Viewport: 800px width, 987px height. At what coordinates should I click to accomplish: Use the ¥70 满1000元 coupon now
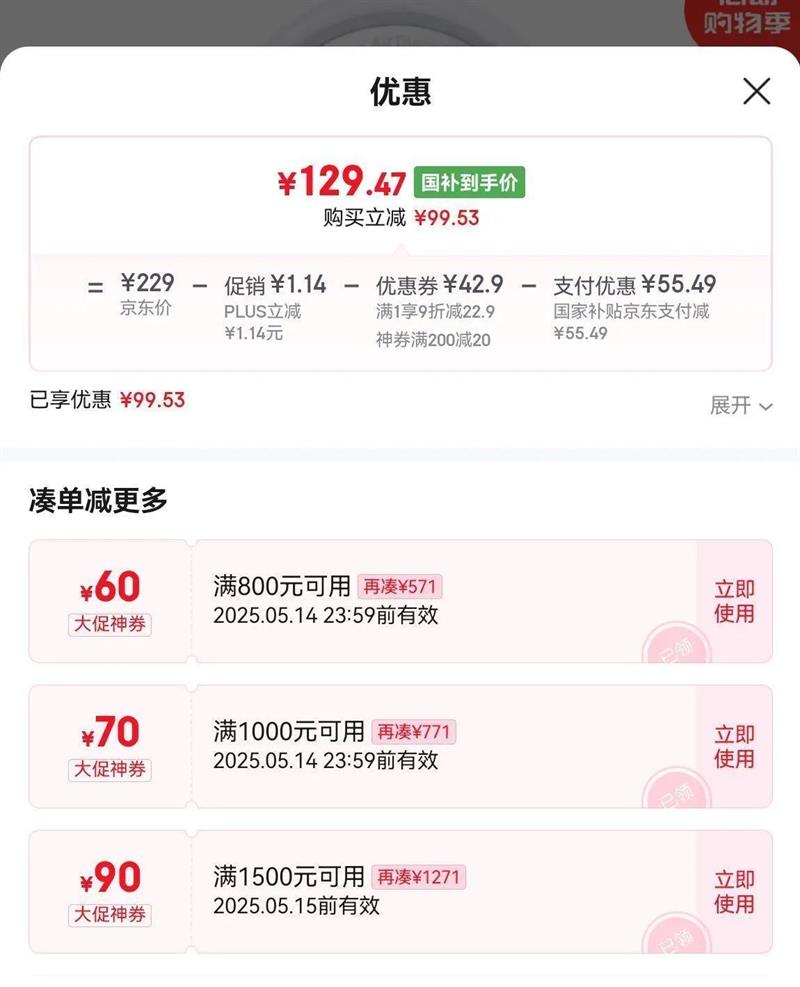point(734,747)
